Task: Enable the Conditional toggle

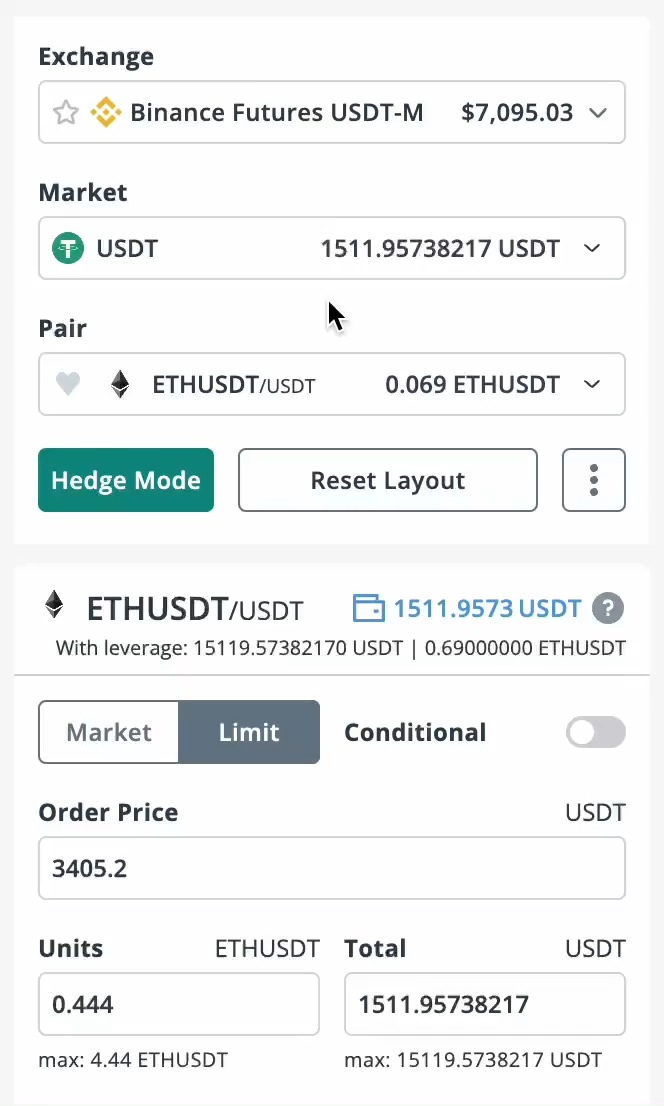Action: [x=595, y=732]
